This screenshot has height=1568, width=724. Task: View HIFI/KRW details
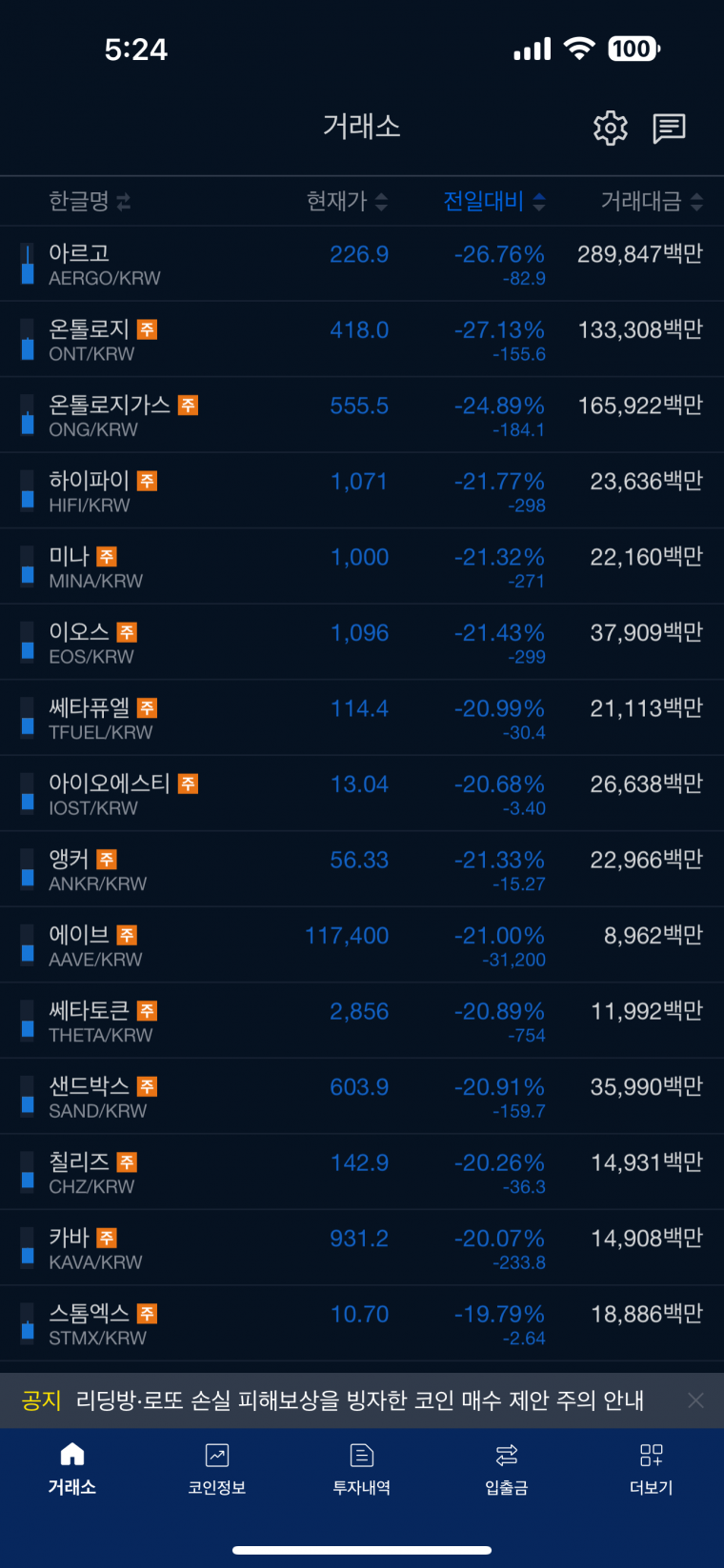[x=362, y=491]
